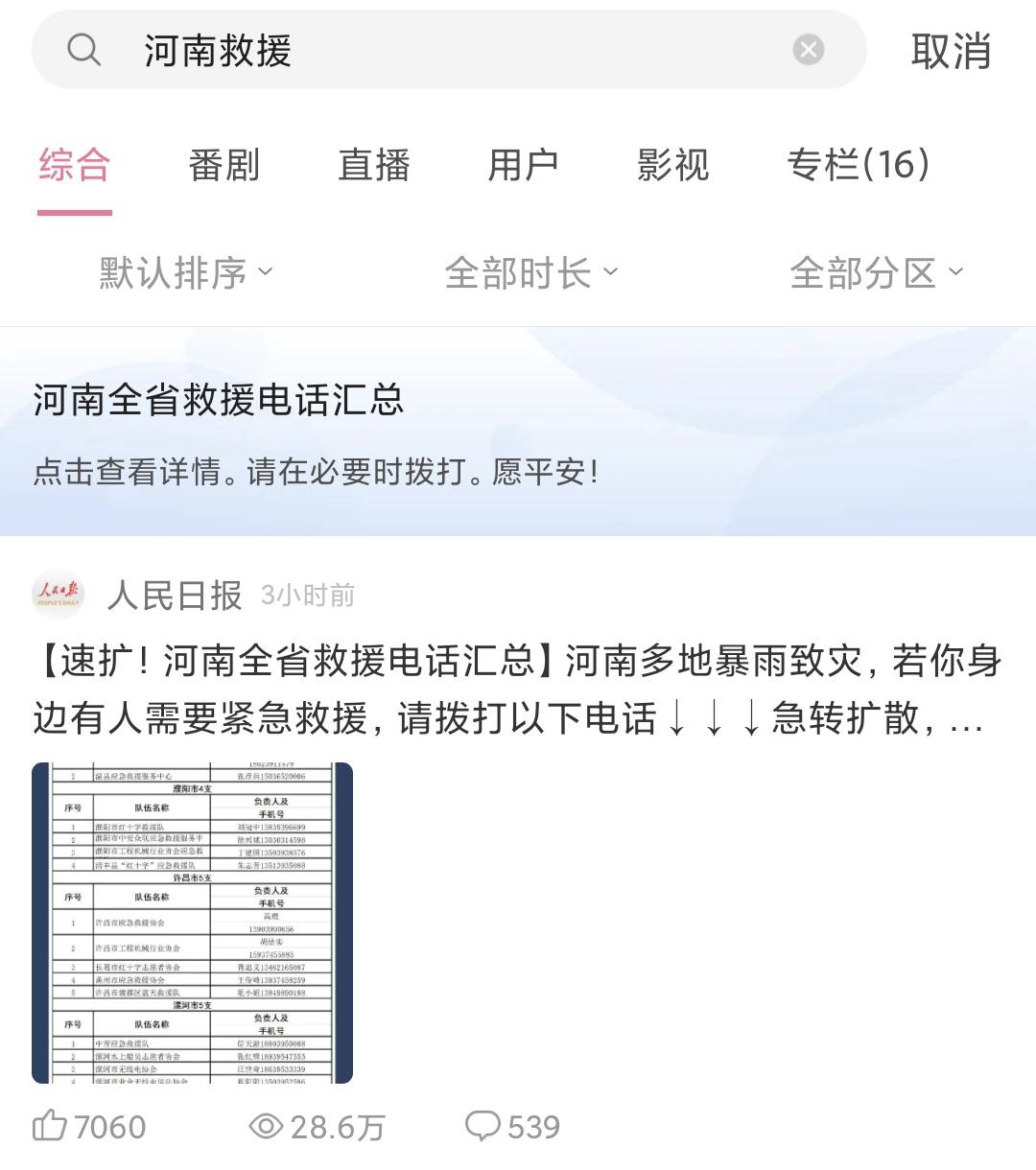The width and height of the screenshot is (1036, 1170).
Task: Open the 专栏(16) tab
Action: click(x=858, y=165)
